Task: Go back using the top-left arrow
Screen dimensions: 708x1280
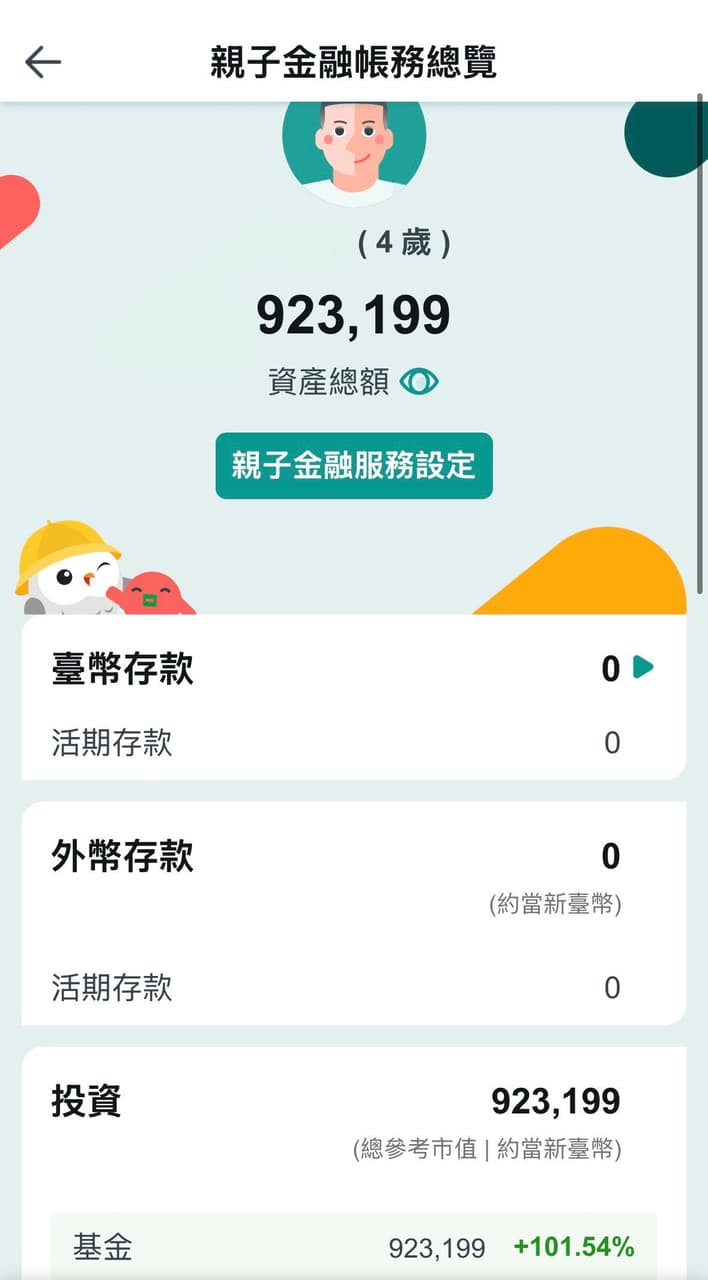Action: coord(43,62)
